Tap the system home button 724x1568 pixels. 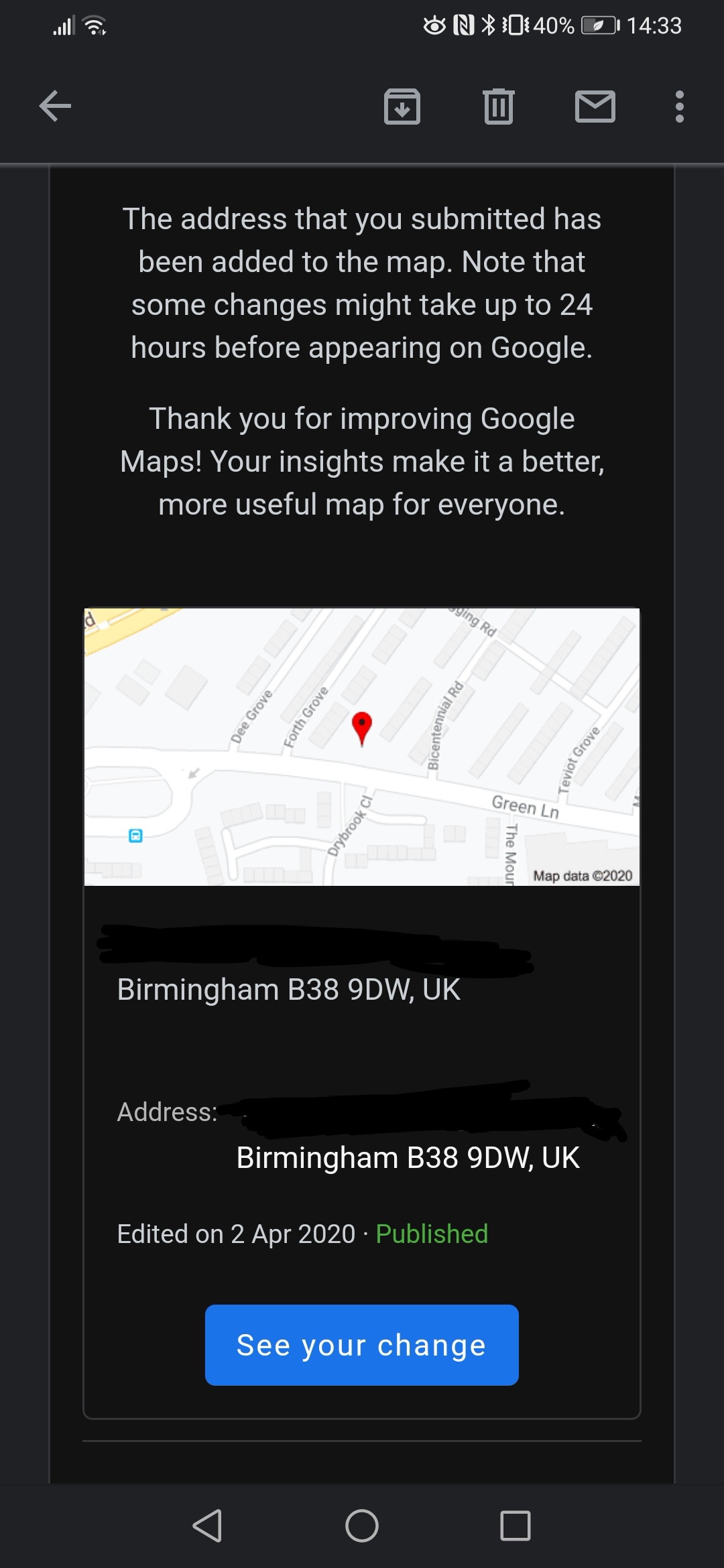(362, 1526)
